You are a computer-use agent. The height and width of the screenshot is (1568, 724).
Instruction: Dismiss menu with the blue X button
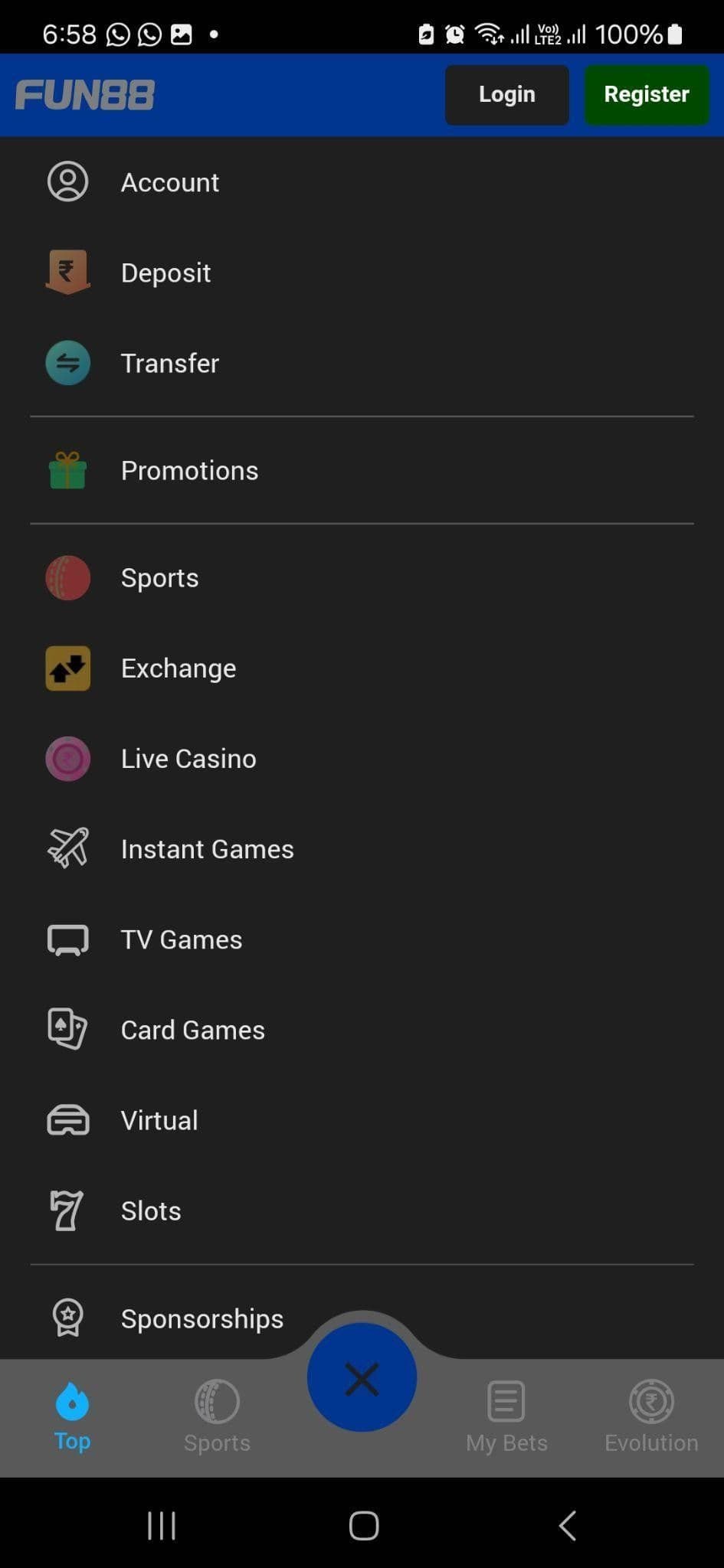(x=362, y=1378)
